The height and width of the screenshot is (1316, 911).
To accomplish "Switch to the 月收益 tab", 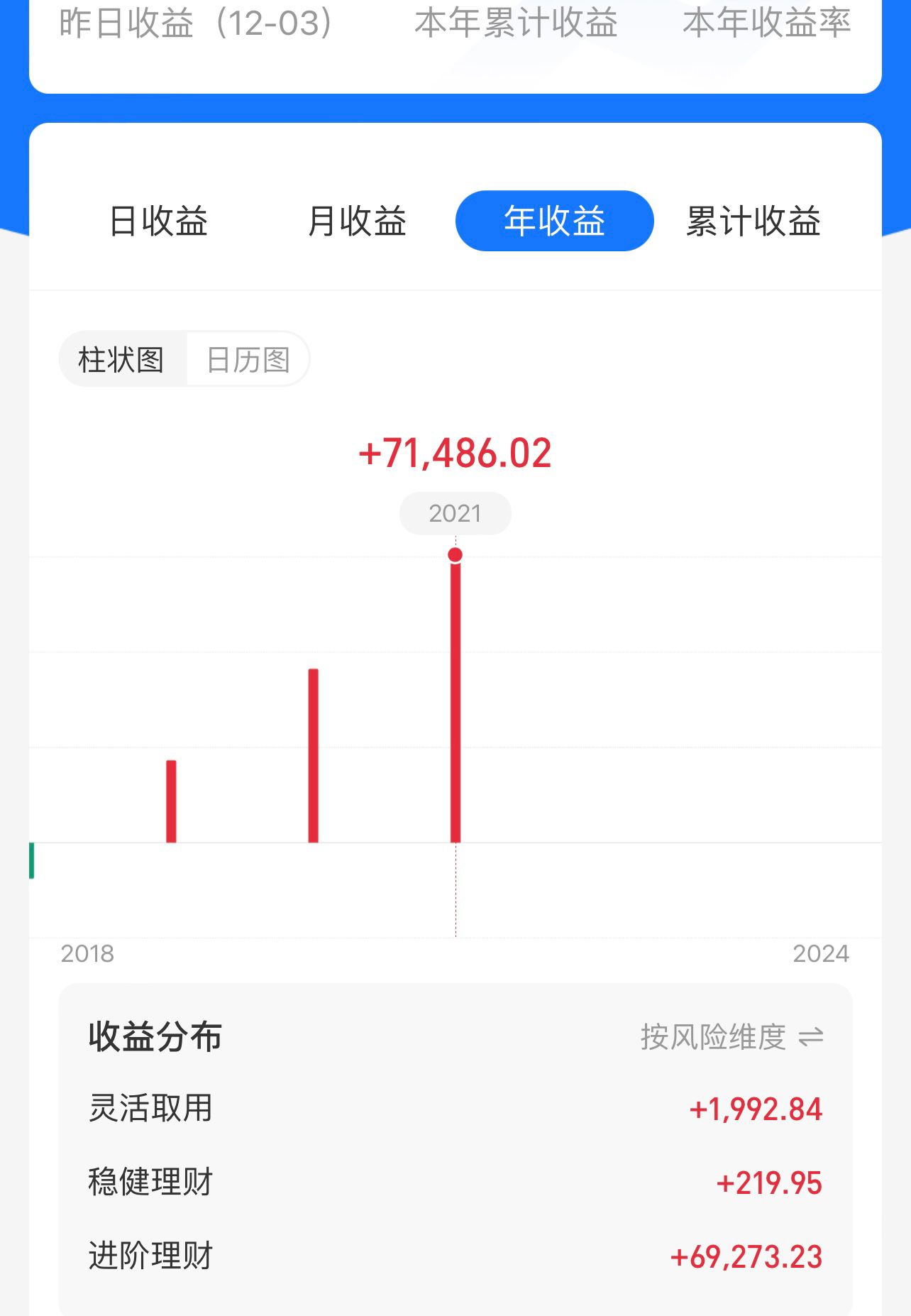I will click(x=359, y=221).
